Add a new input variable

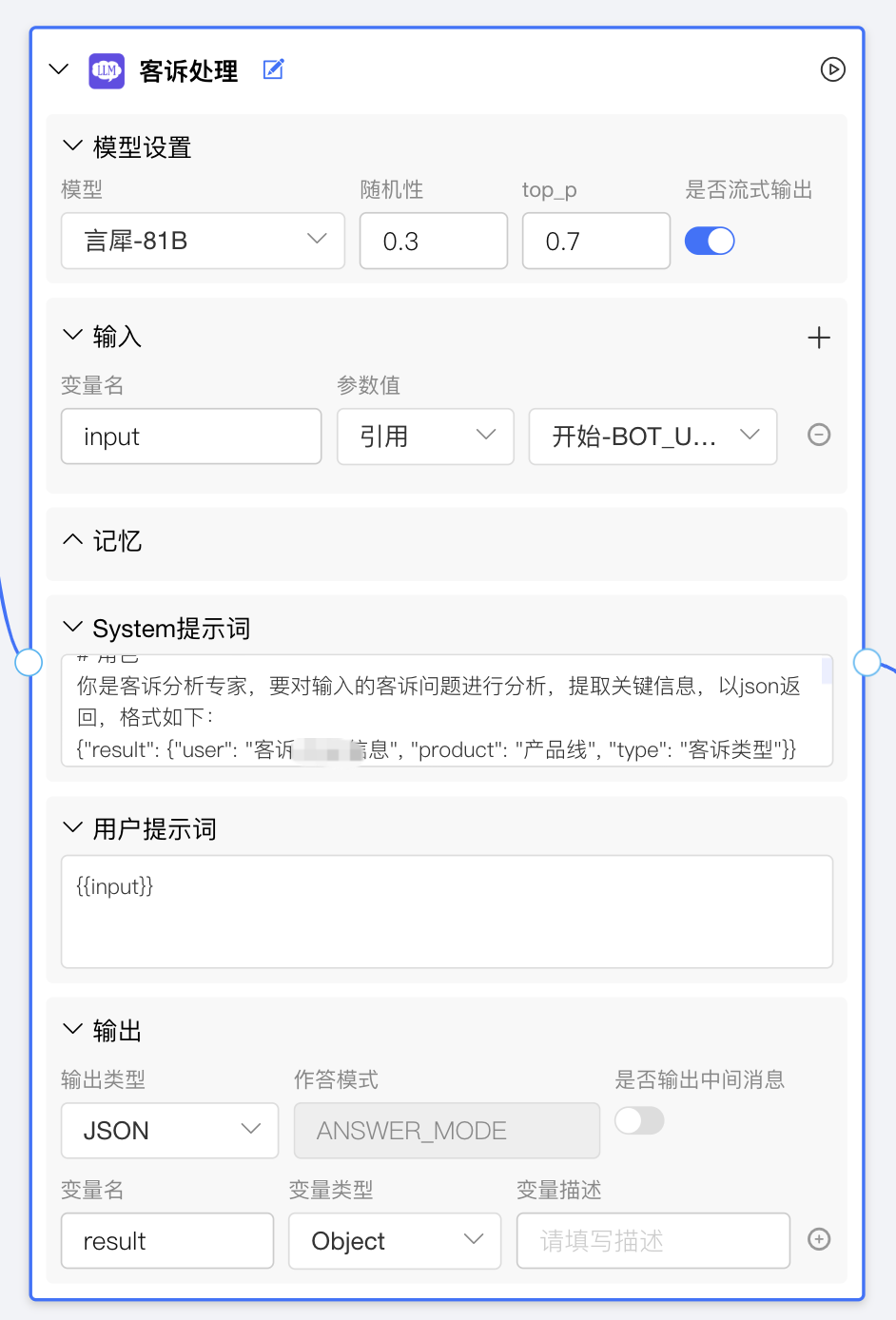coord(819,338)
